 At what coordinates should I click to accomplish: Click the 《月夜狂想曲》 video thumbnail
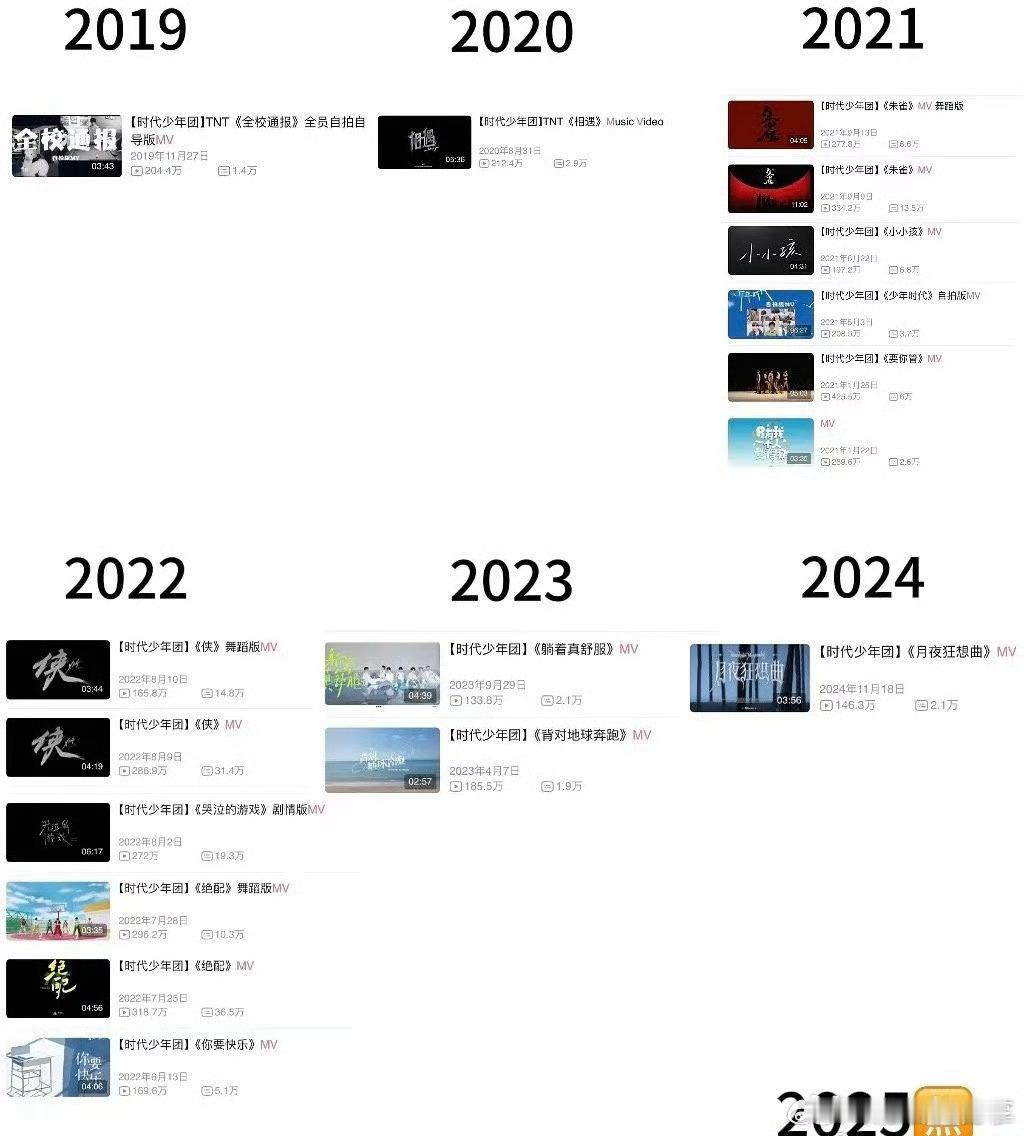(x=749, y=677)
